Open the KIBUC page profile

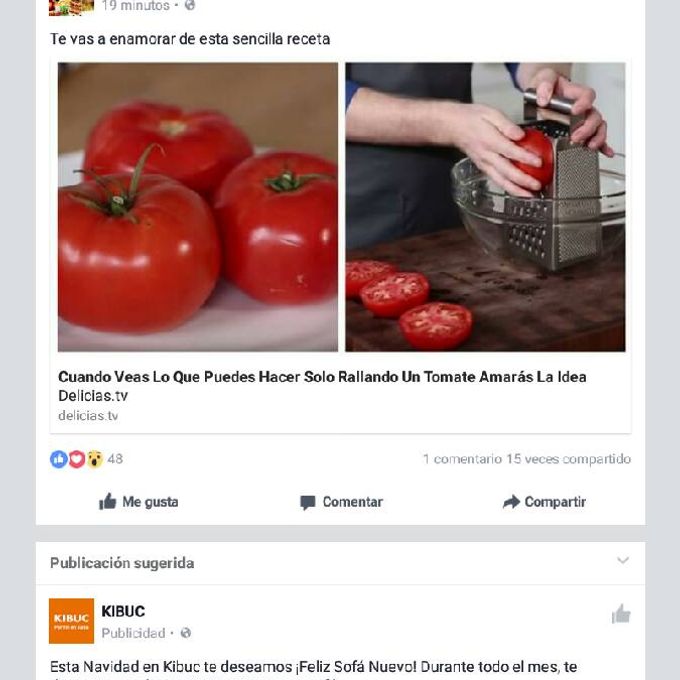coord(123,611)
